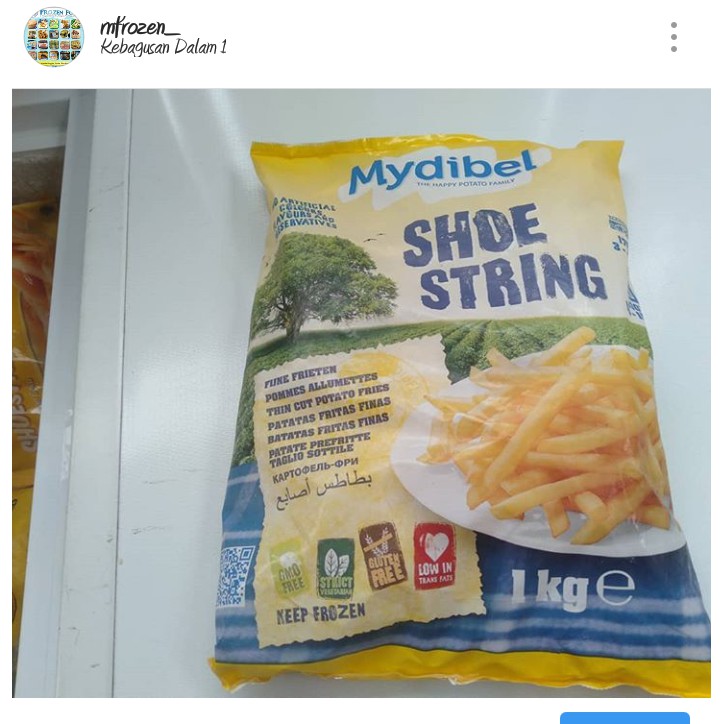The height and width of the screenshot is (724, 724).
Task: Open the mfrozen_ profile picture
Action: coord(54,37)
